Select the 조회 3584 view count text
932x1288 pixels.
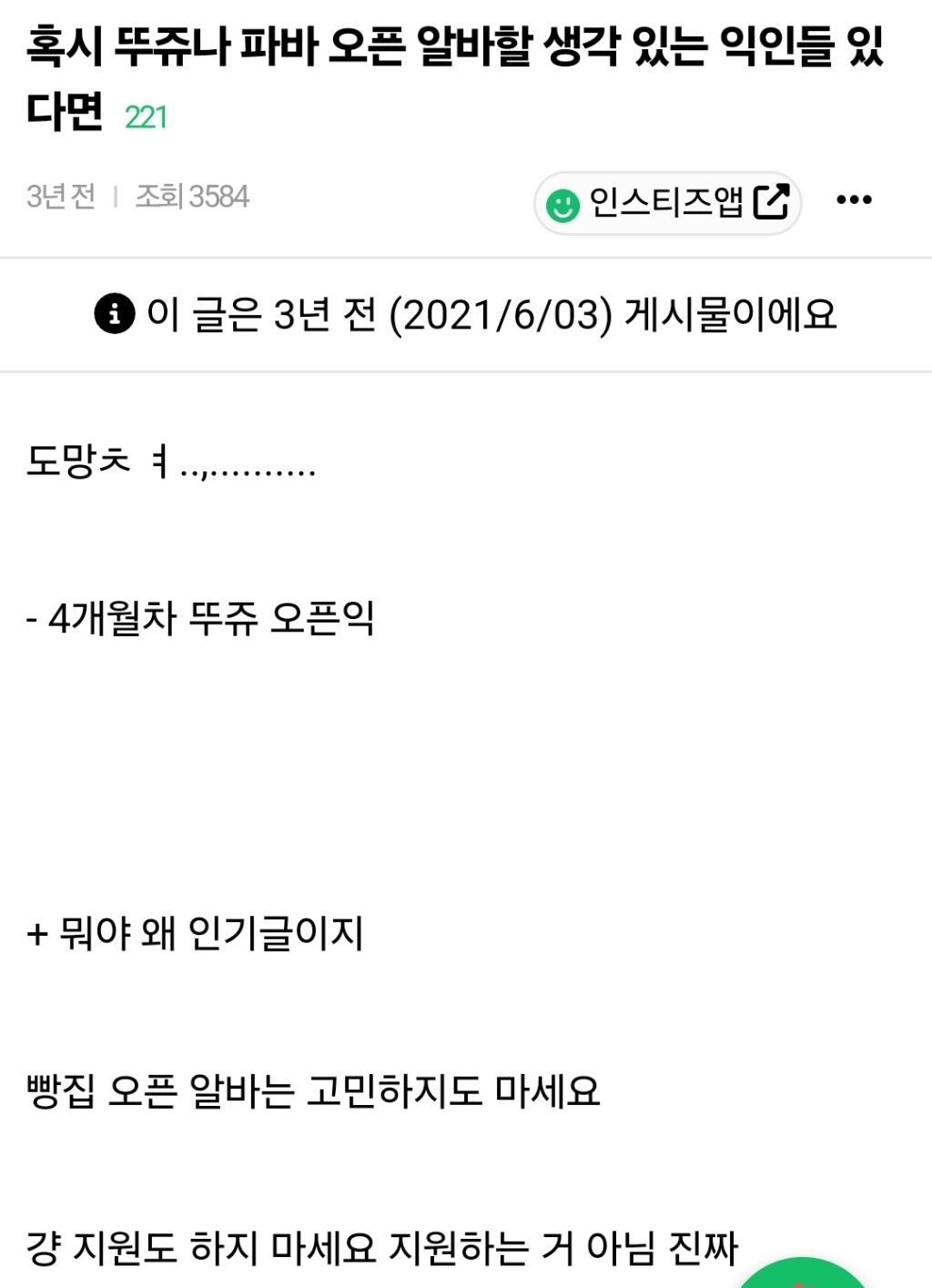click(x=194, y=194)
